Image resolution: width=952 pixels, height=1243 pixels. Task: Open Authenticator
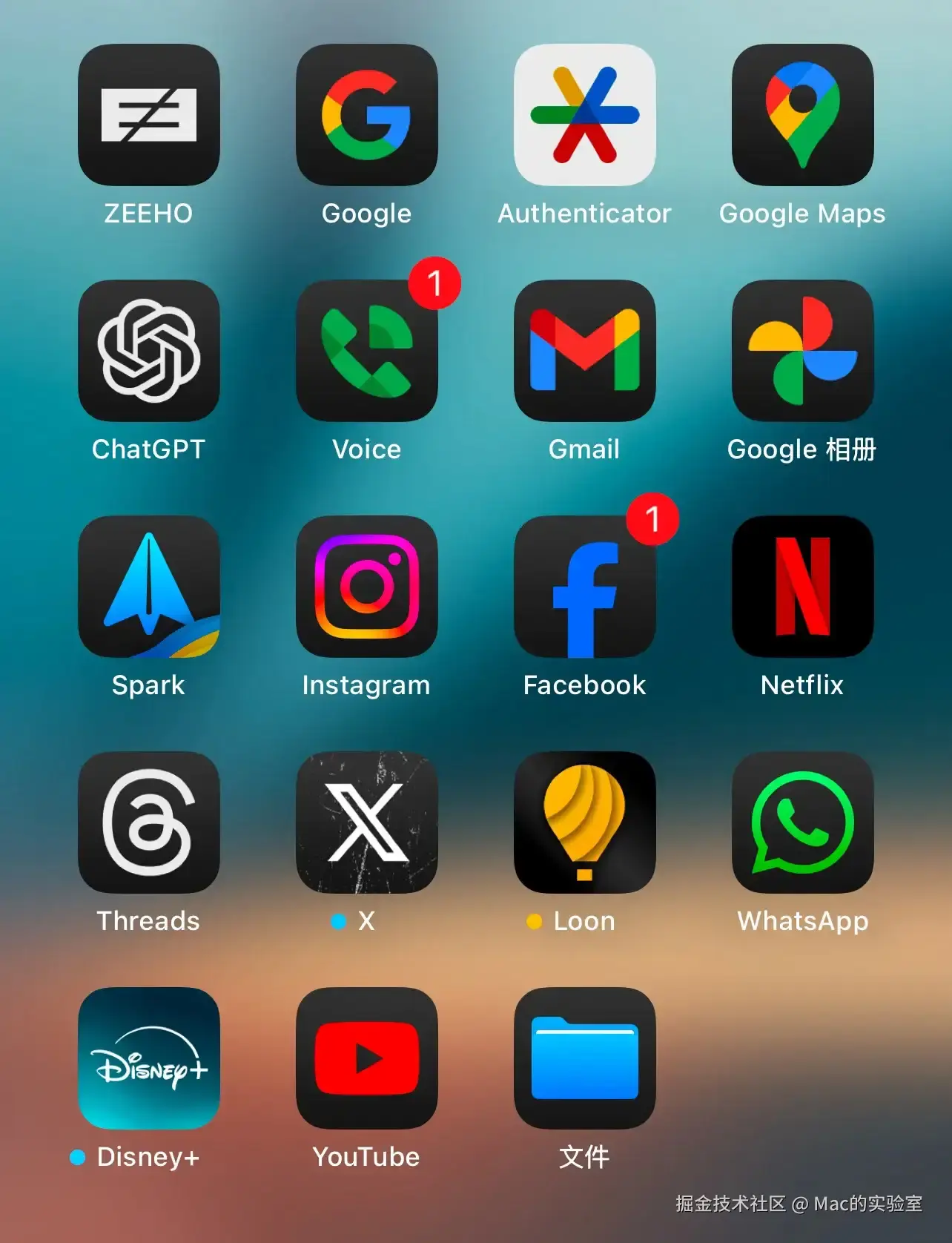(584, 115)
